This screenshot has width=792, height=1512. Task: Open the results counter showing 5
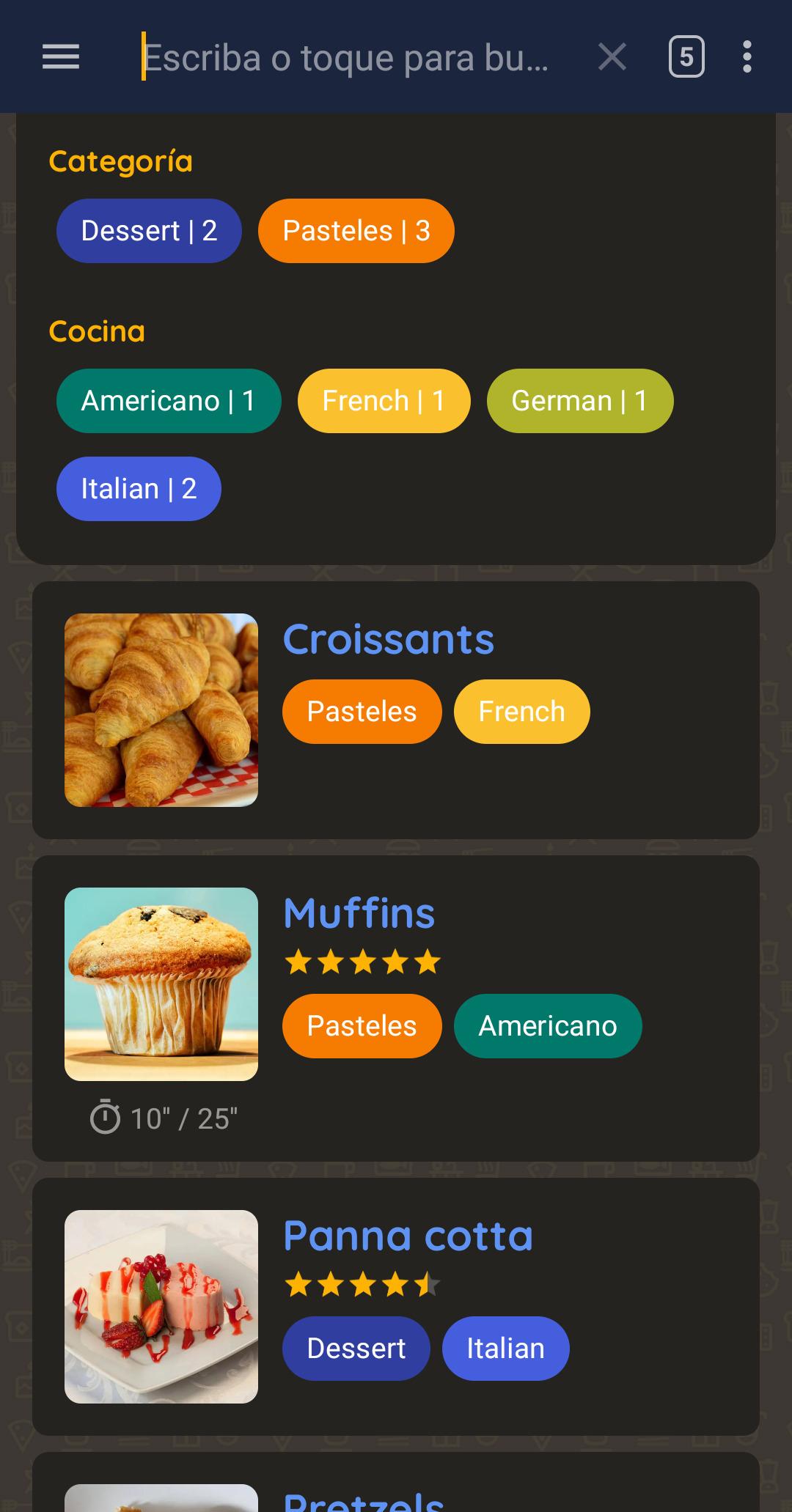click(686, 56)
